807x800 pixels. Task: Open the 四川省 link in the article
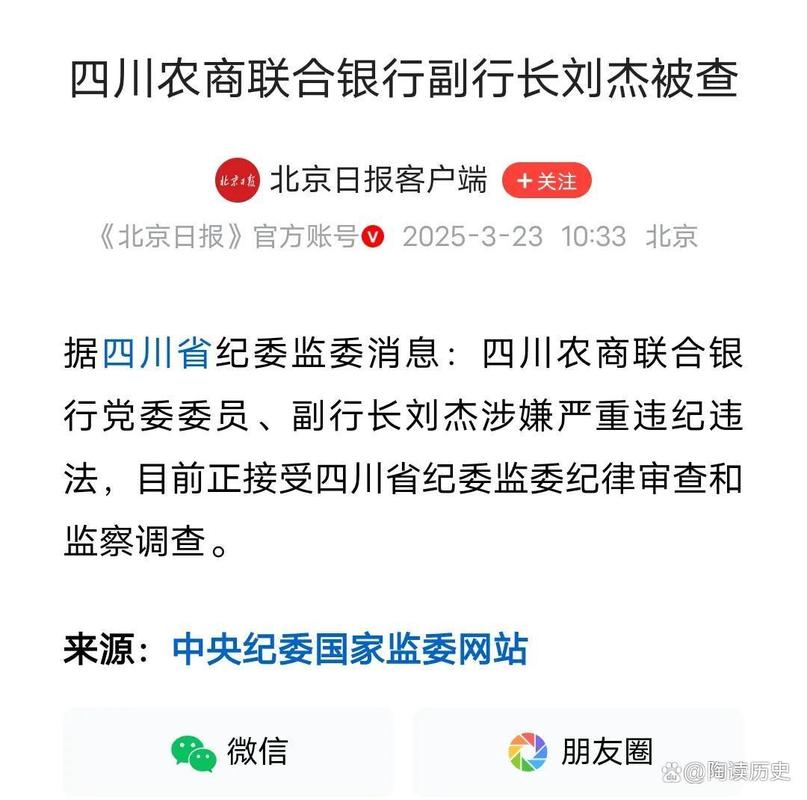(x=156, y=353)
